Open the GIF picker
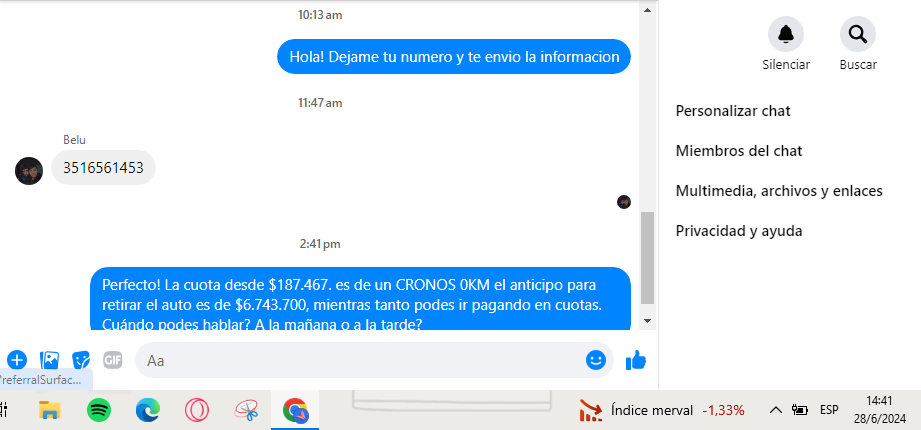Screen dimensions: 921x430 (113, 360)
